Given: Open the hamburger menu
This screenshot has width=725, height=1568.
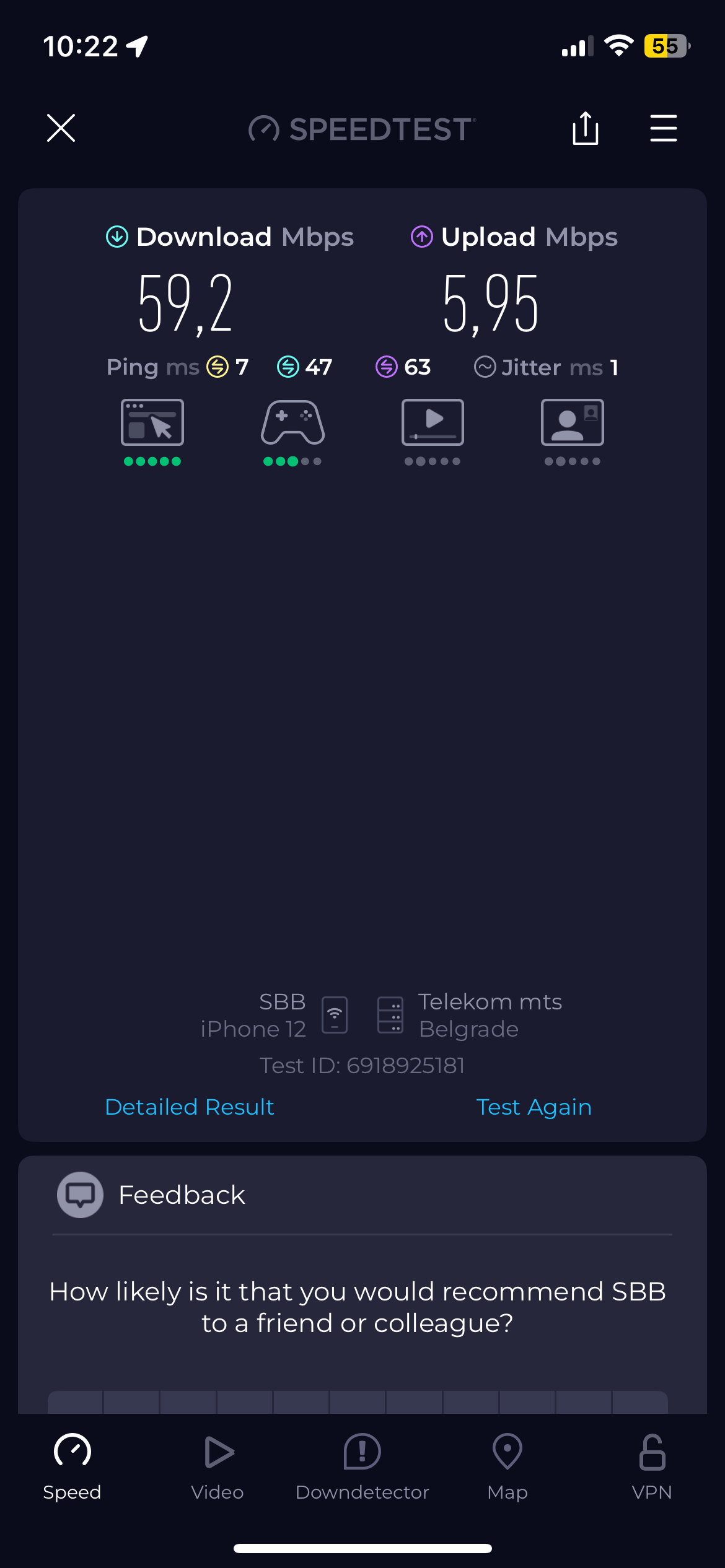Looking at the screenshot, I should point(663,128).
